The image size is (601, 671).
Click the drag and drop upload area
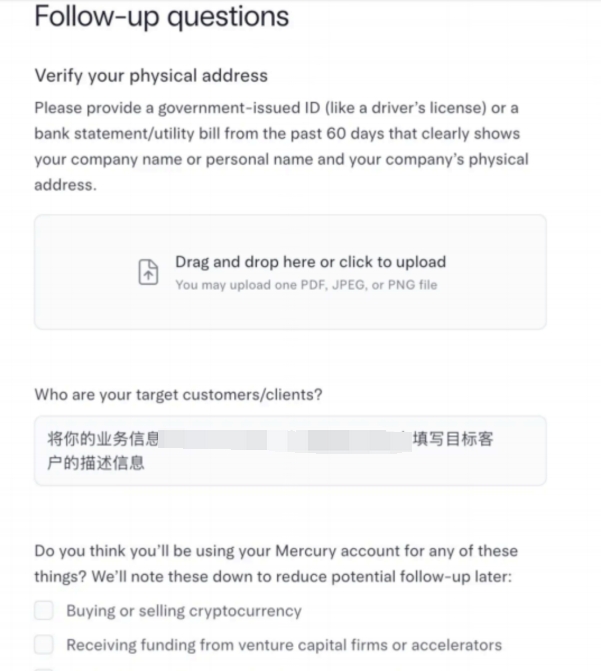(x=290, y=272)
